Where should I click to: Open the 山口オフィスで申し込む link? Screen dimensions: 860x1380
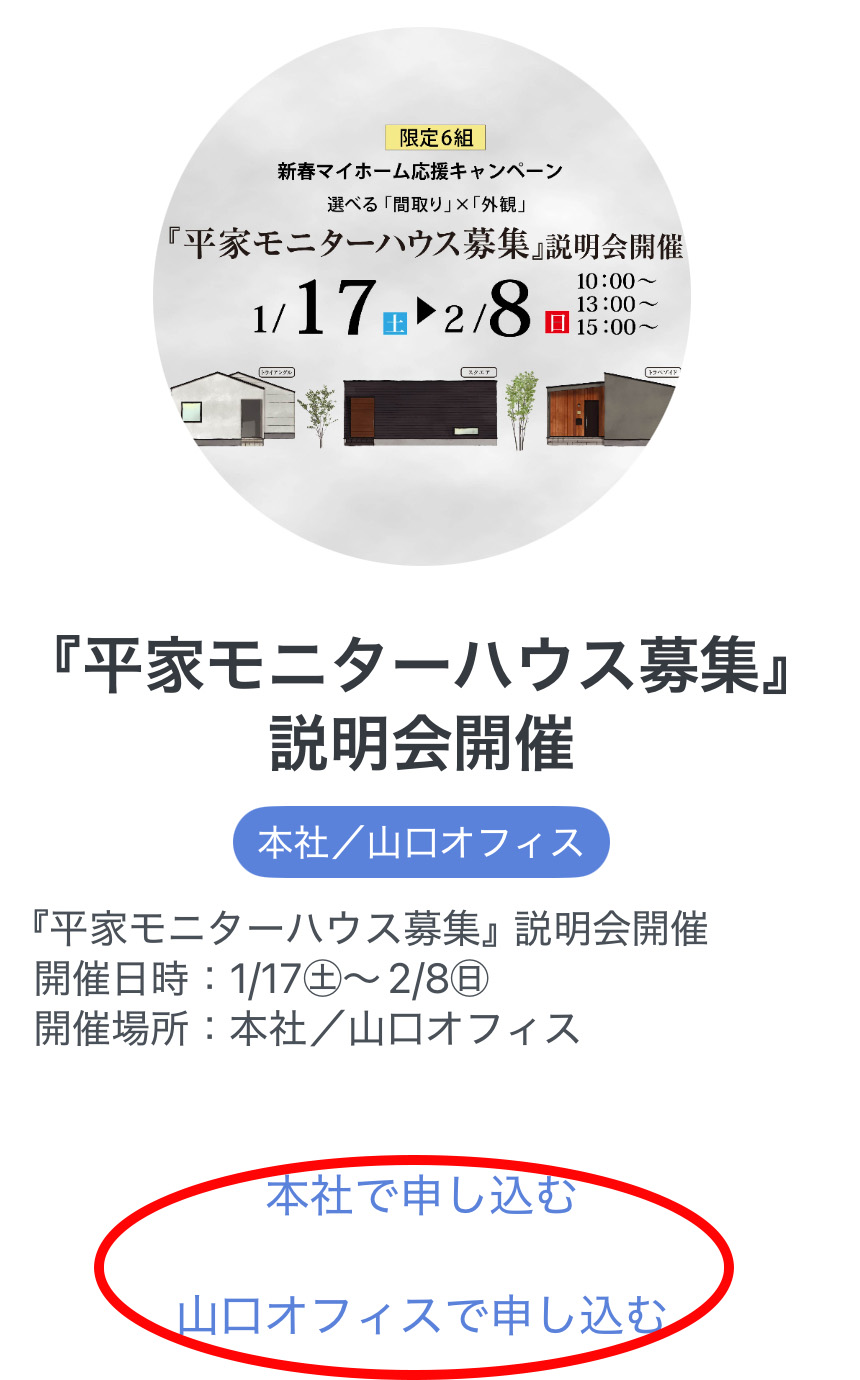(x=420, y=1316)
